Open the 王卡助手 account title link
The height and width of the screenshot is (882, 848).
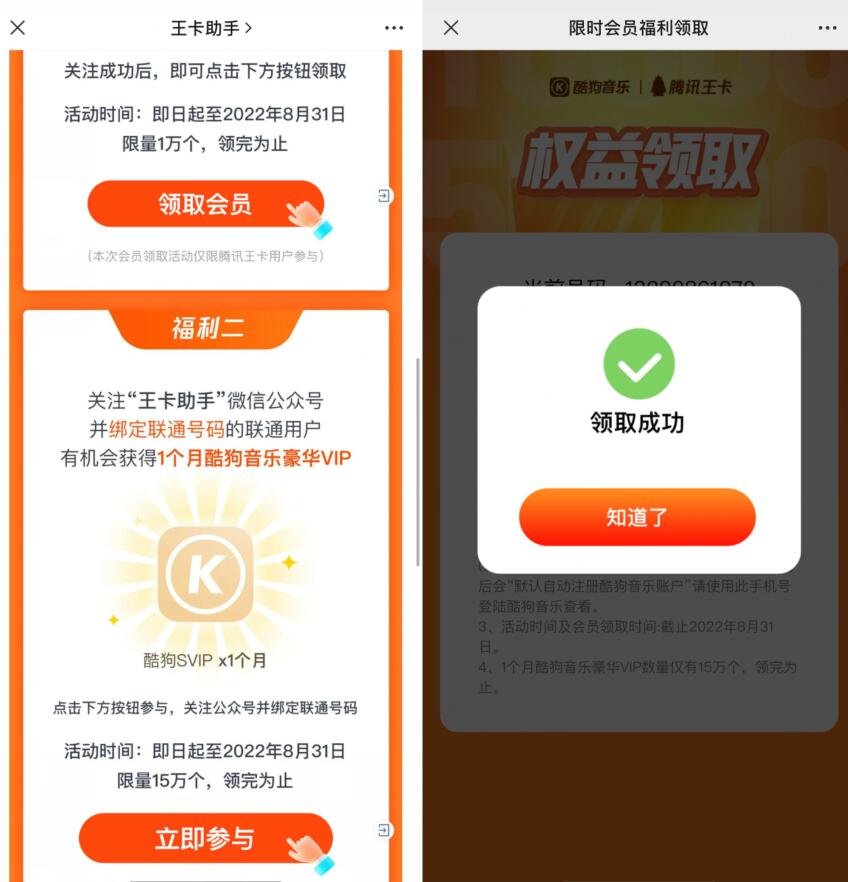coord(211,28)
